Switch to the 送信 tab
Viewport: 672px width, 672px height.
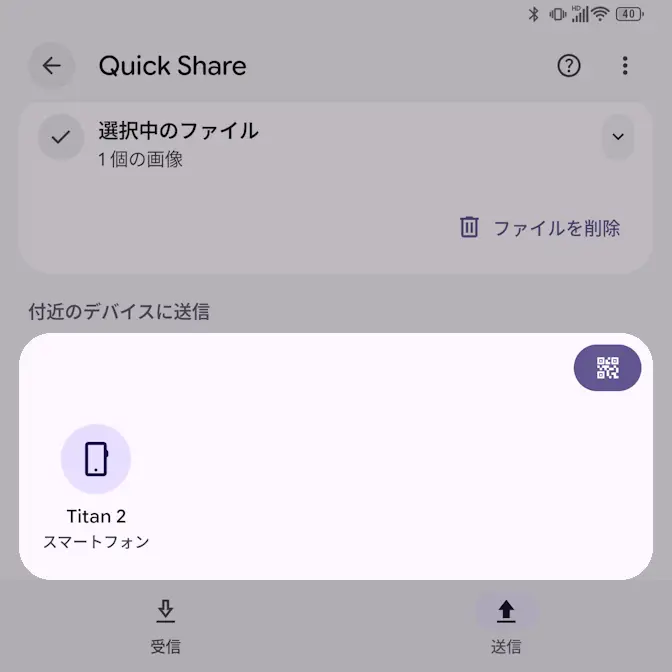coord(506,624)
